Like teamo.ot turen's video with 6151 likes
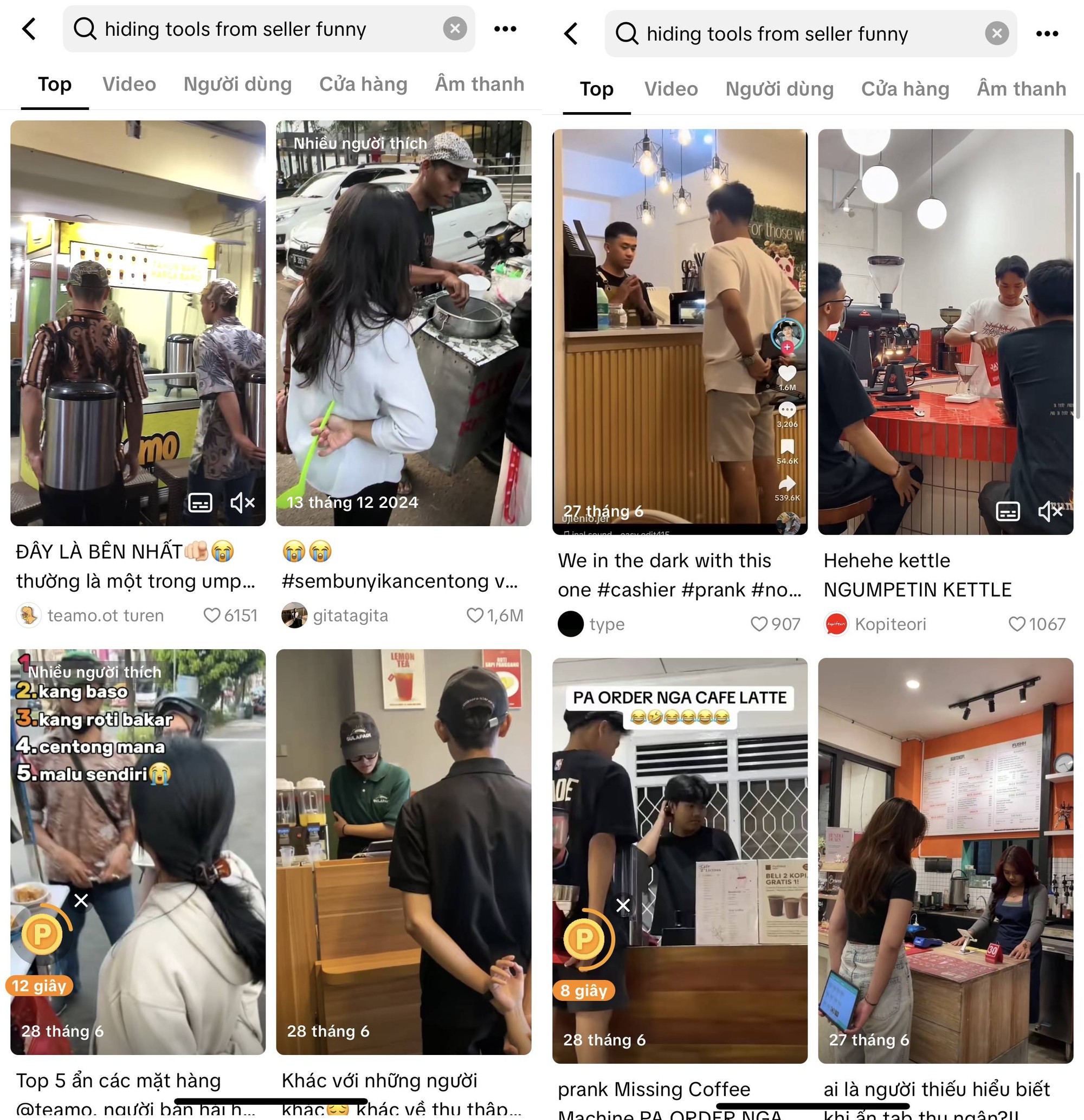The height and width of the screenshot is (1120, 1084). [212, 616]
